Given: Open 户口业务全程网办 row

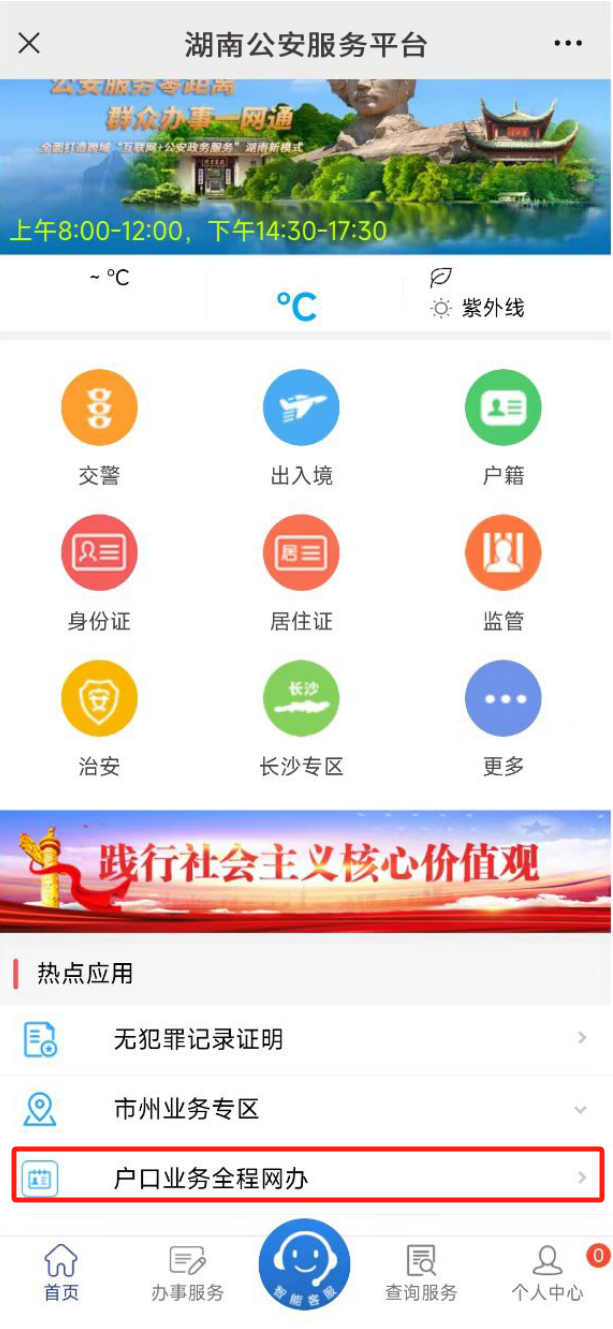Looking at the screenshot, I should [x=306, y=1178].
